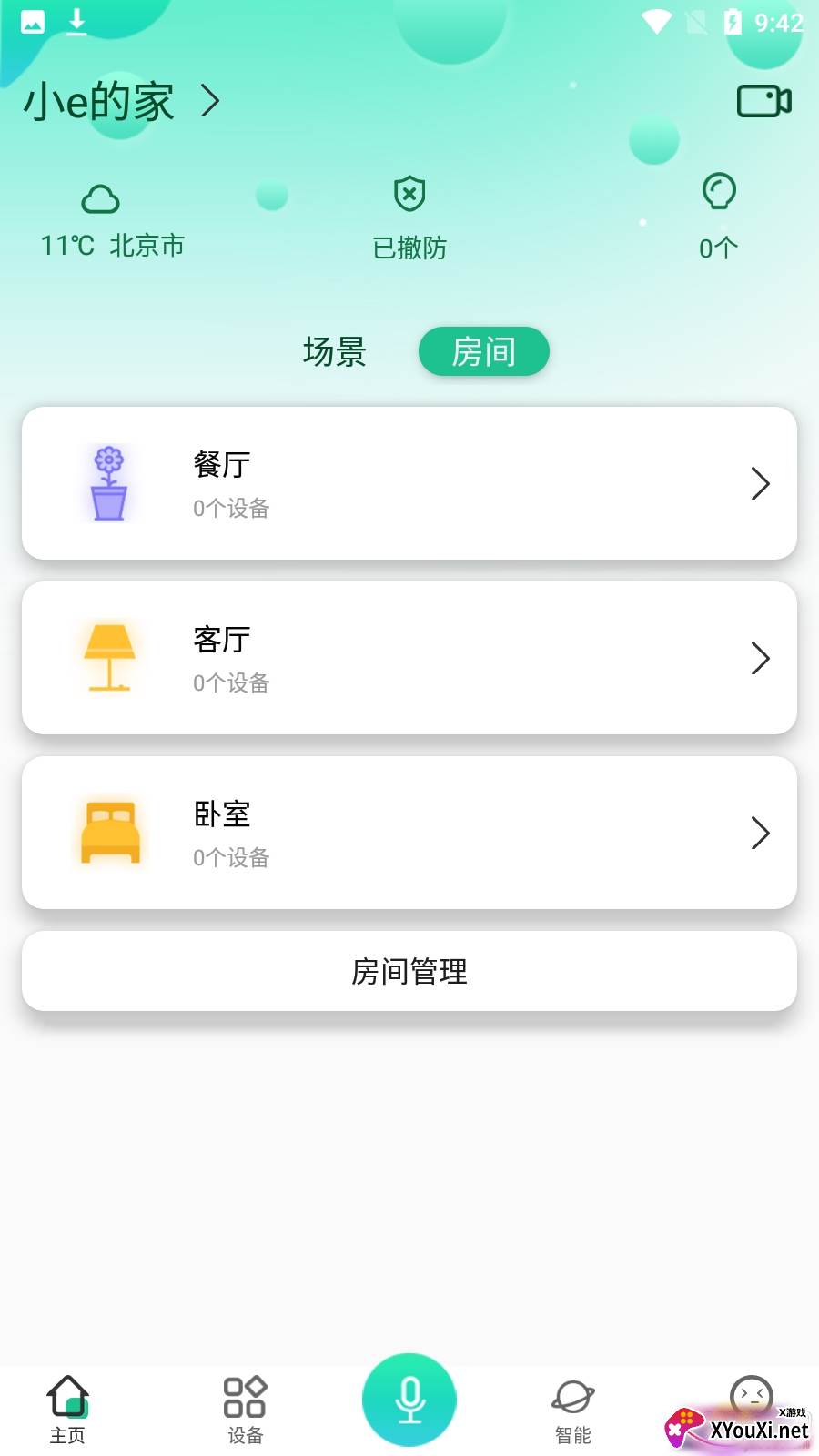Expand home selector next to 小e的家
This screenshot has height=1456, width=819.
click(210, 101)
